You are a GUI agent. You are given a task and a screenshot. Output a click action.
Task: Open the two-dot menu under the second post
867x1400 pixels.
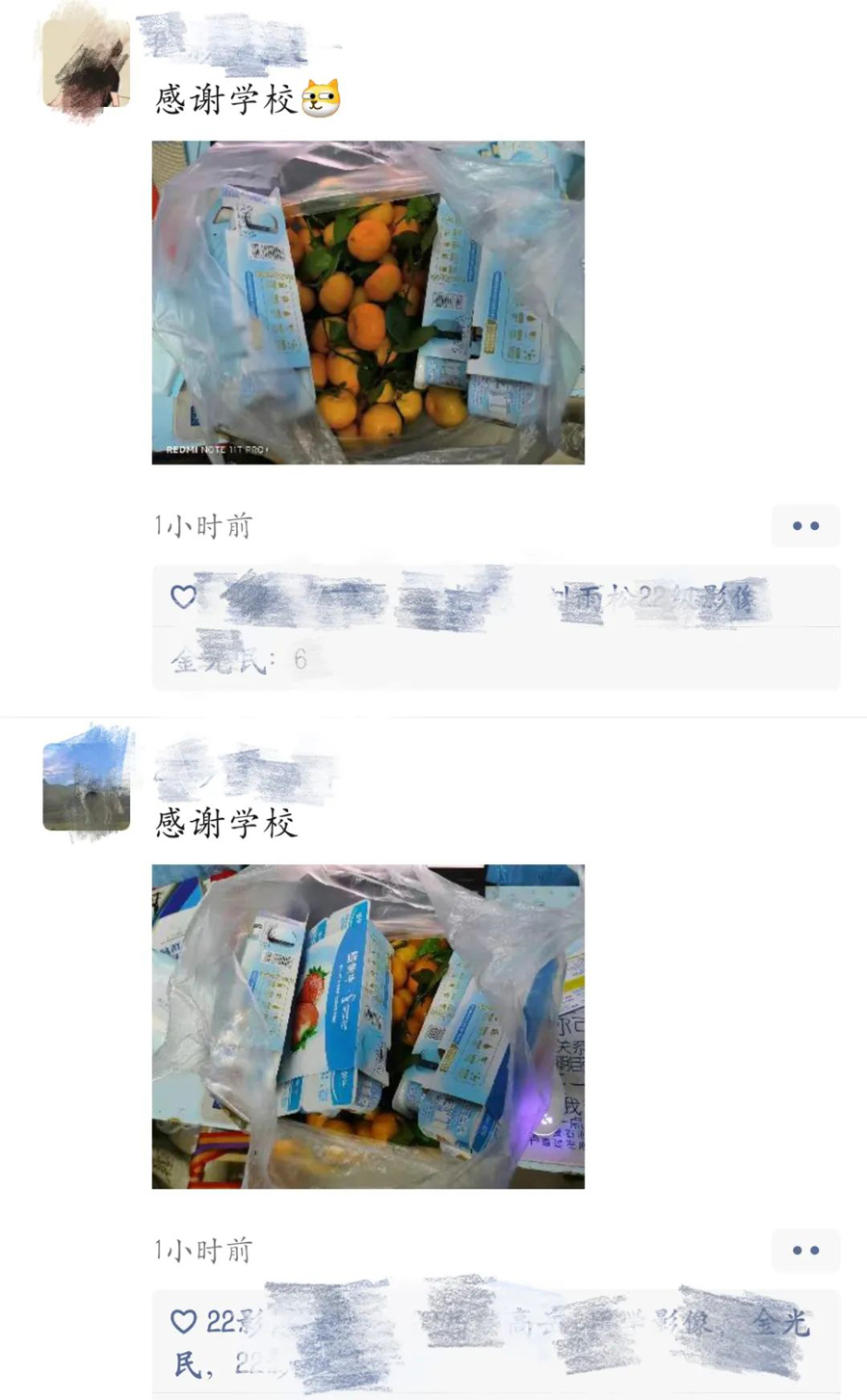(805, 1250)
